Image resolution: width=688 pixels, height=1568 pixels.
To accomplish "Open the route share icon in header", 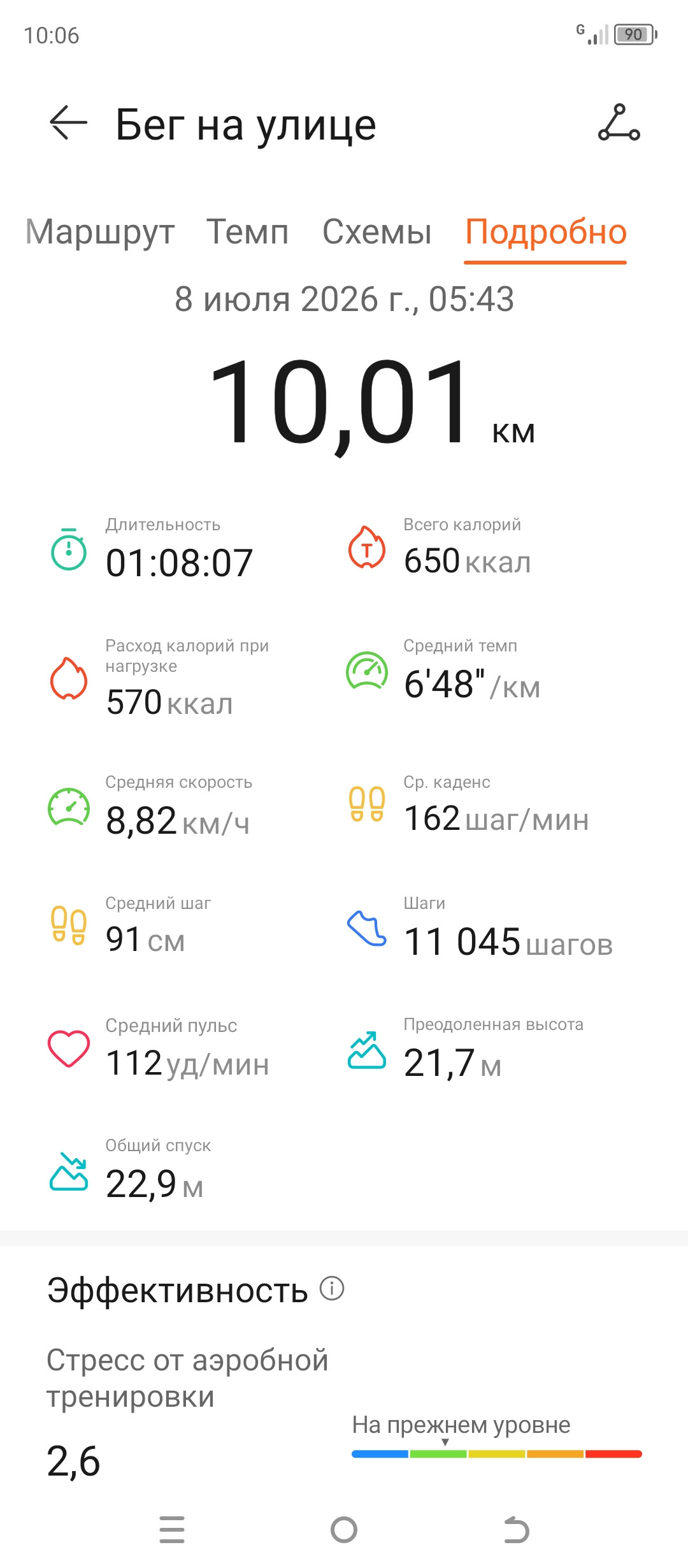I will (619, 122).
